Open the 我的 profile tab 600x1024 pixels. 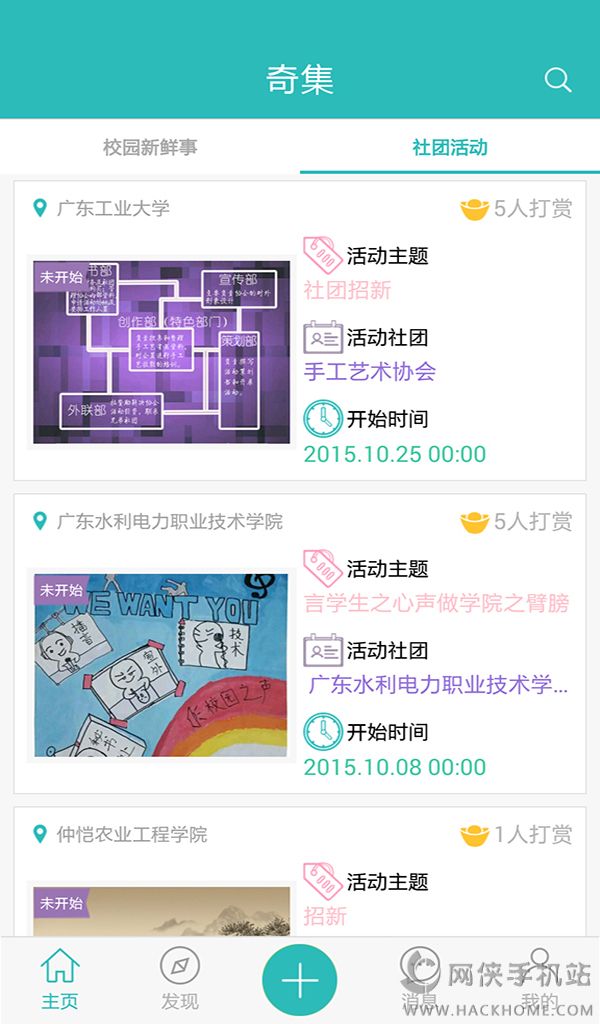(540, 980)
